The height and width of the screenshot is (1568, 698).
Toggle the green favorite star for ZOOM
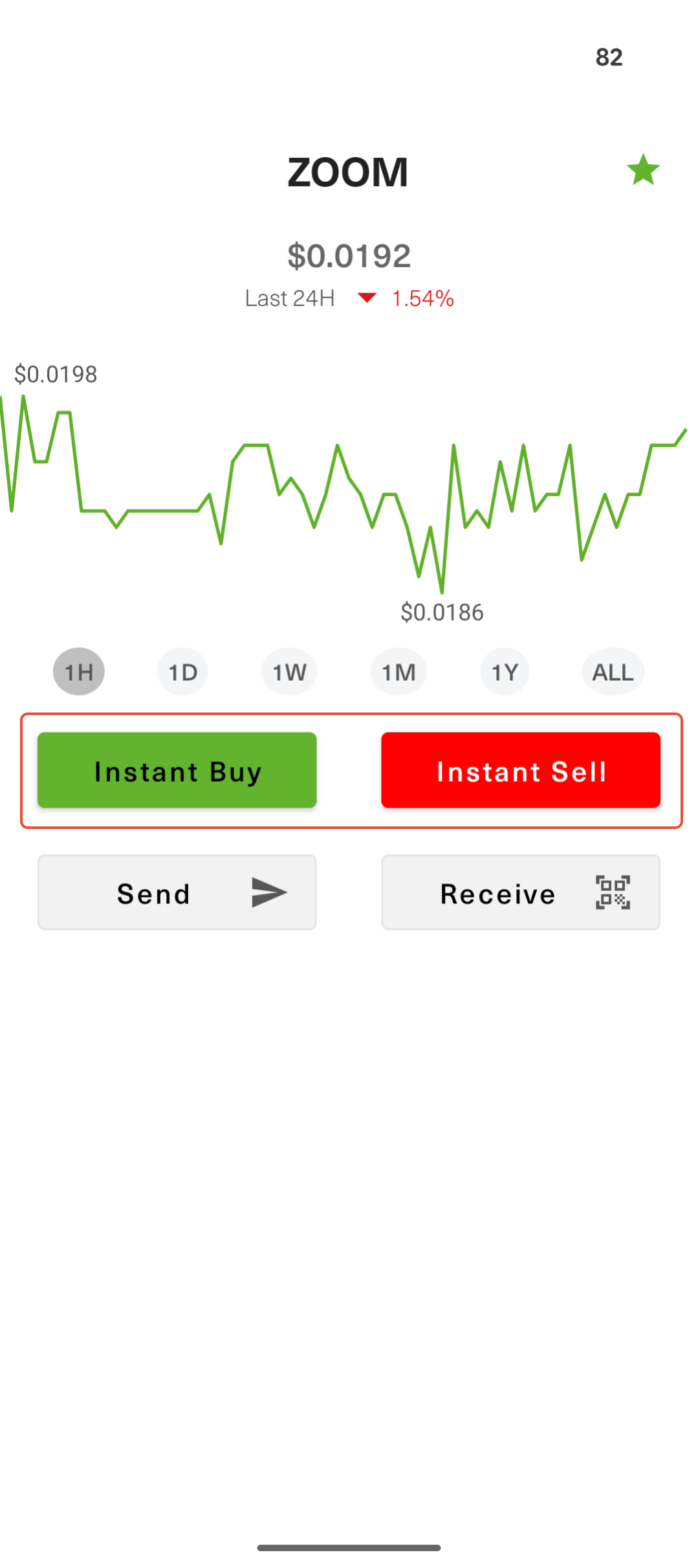tap(643, 170)
